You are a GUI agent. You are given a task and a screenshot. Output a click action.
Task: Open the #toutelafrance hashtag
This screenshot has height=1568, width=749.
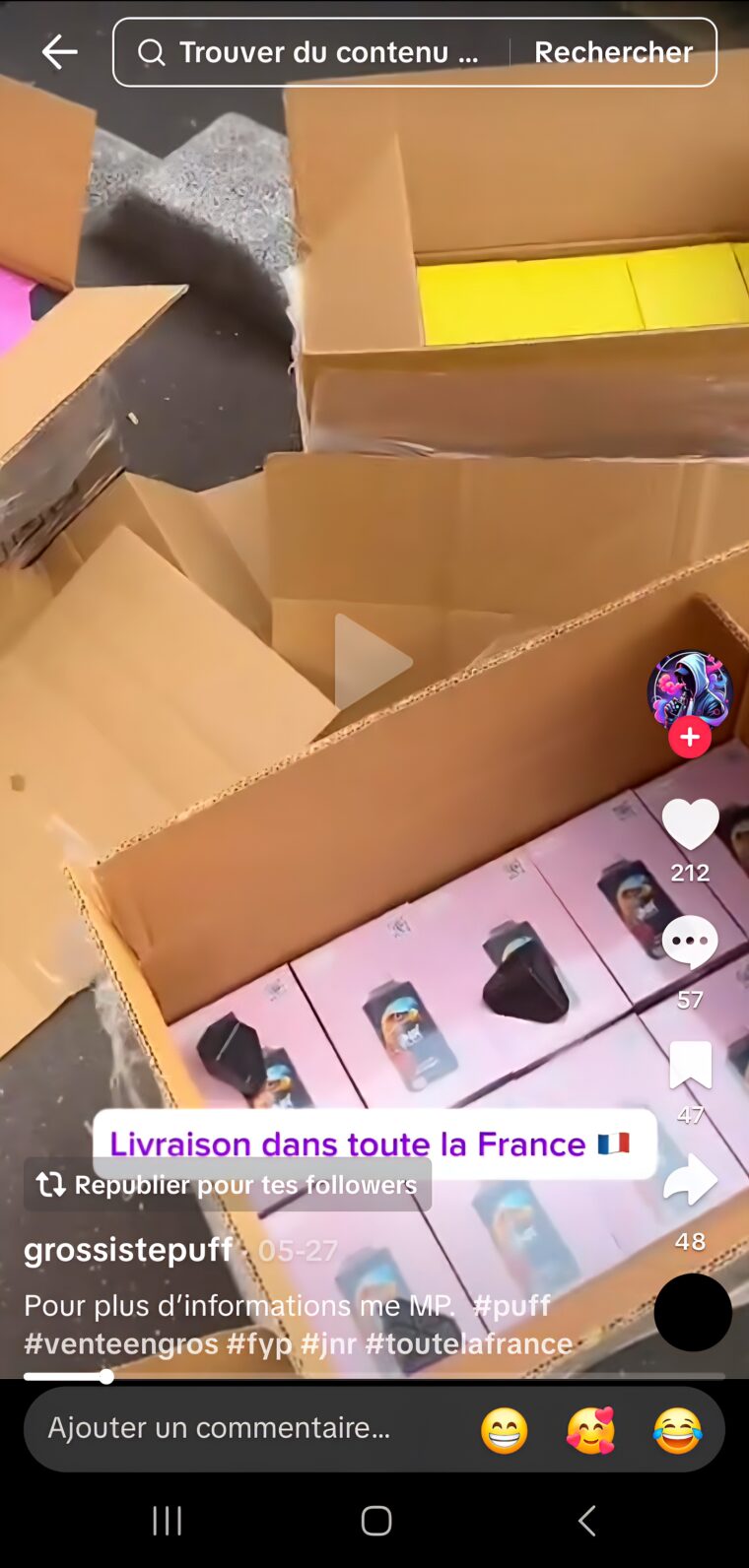tap(468, 1343)
